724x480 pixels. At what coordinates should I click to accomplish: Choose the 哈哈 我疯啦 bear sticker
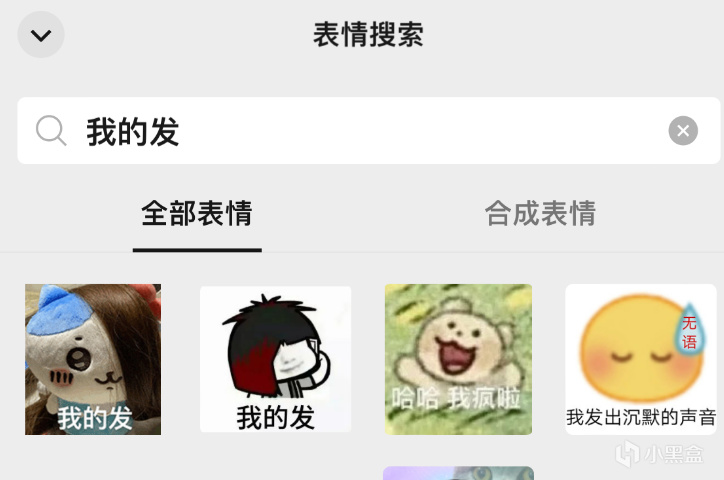tap(458, 359)
